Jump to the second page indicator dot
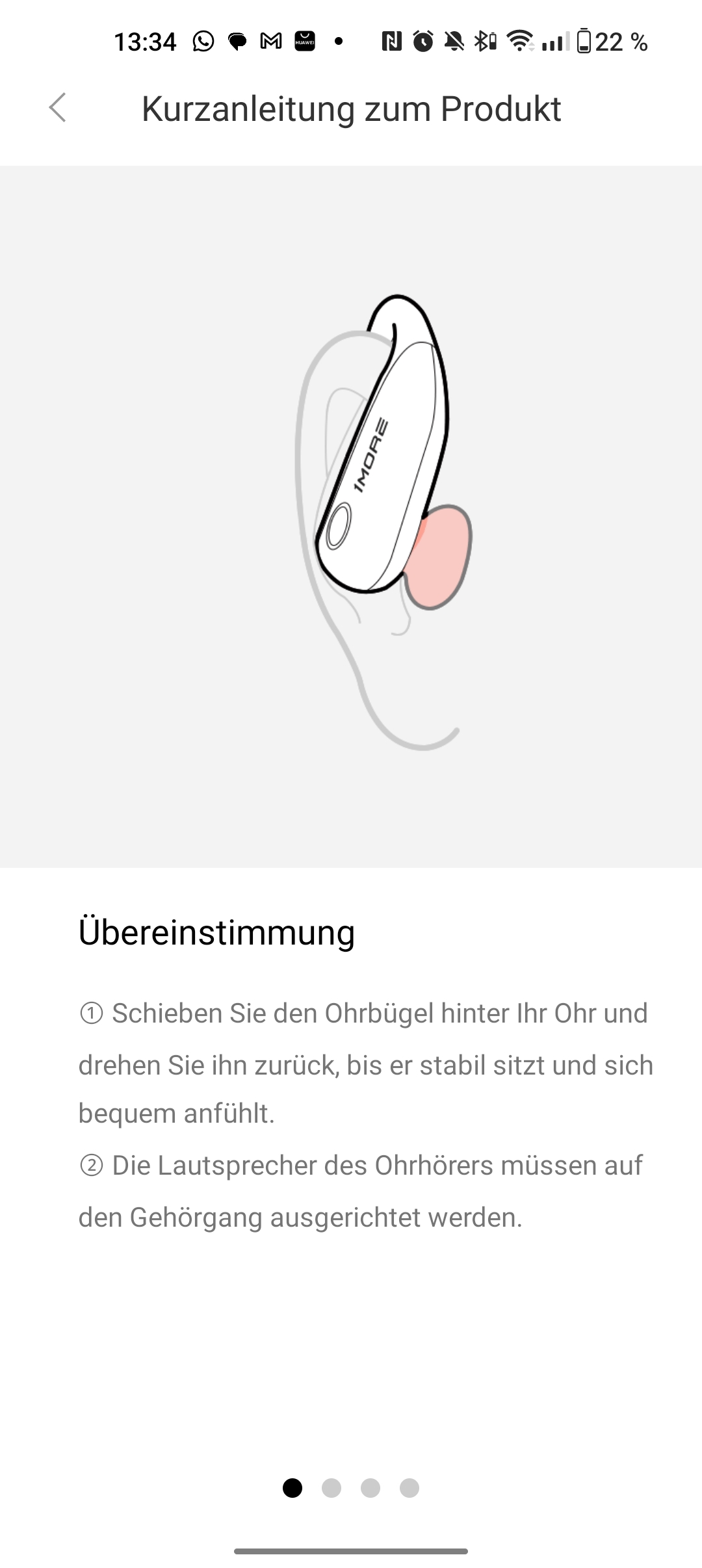 tap(331, 1487)
